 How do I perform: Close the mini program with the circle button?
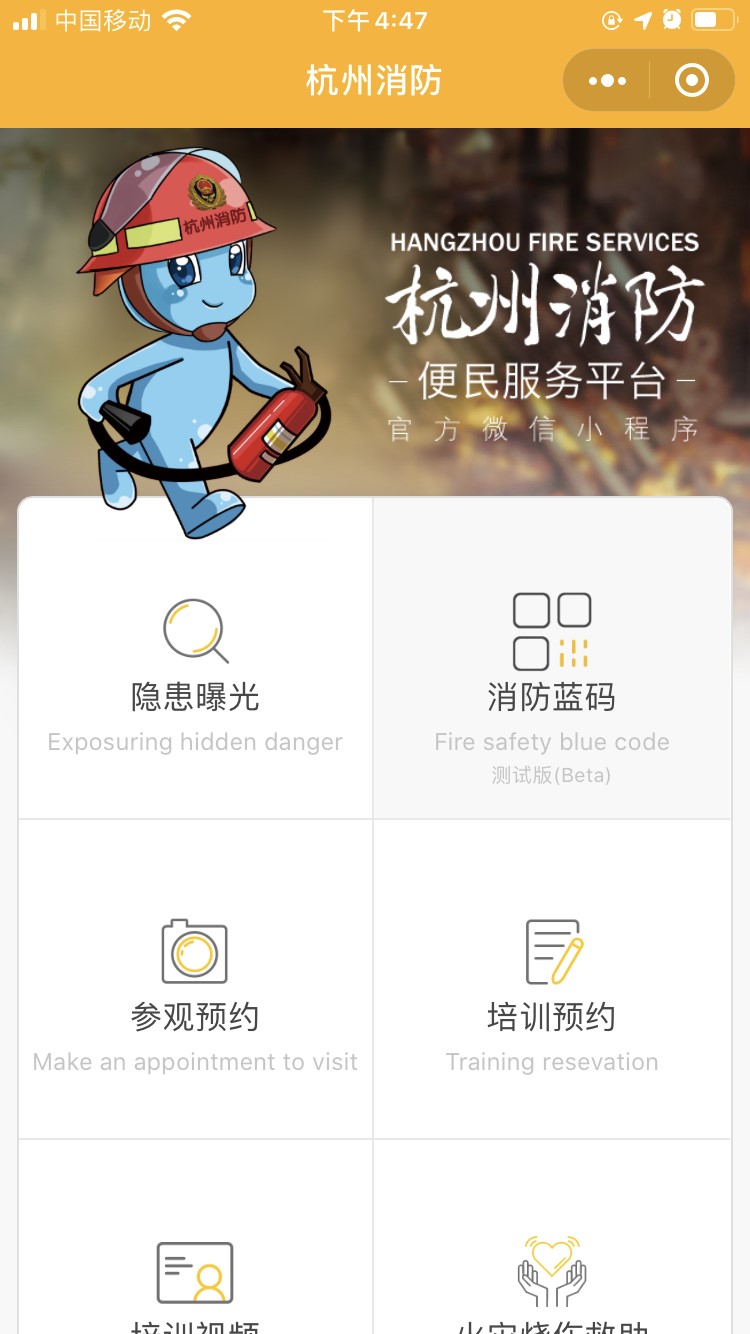point(692,80)
